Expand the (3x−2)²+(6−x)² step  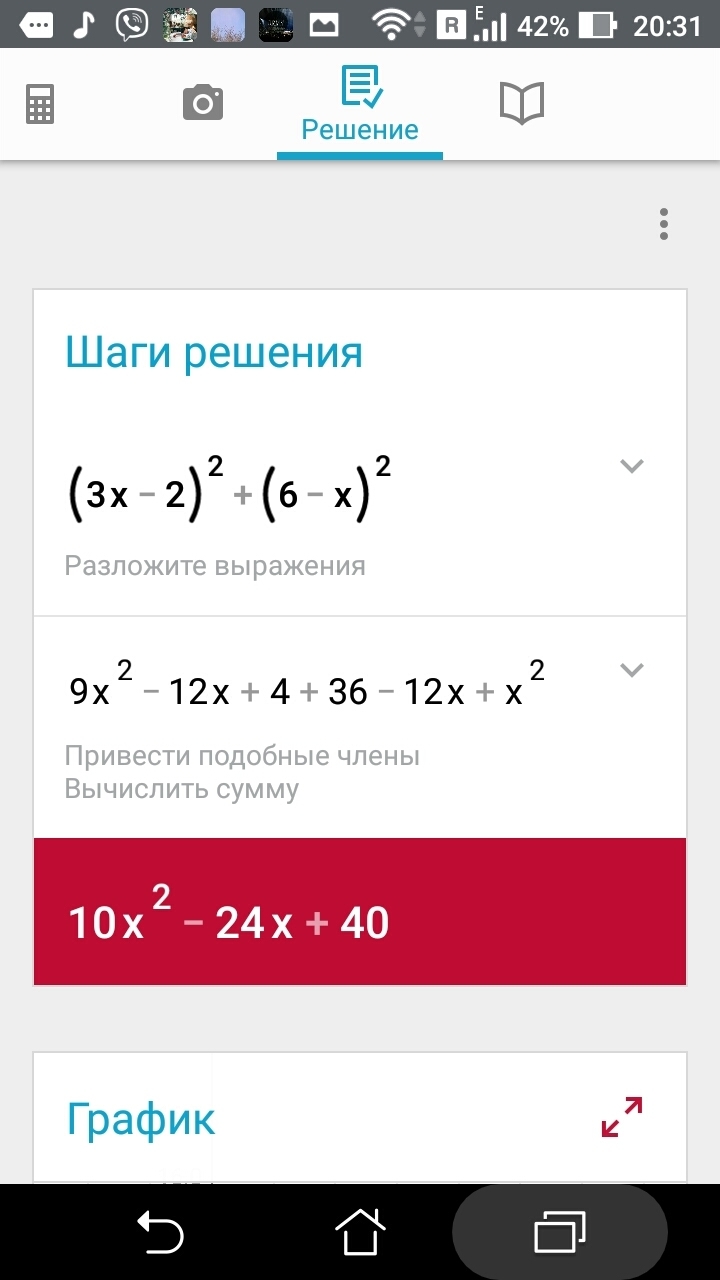631,465
